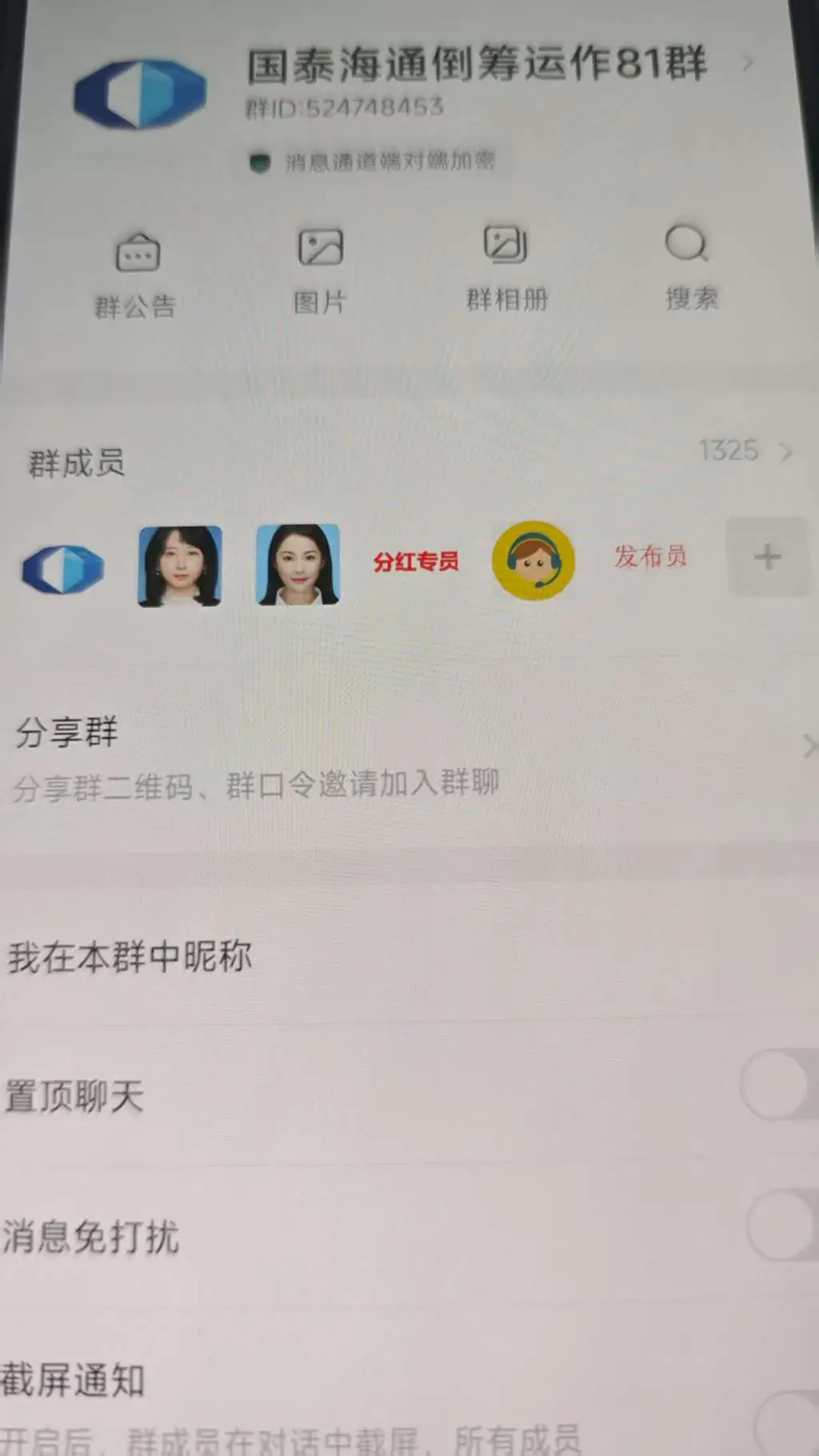Open the 群相册 group album

(x=506, y=267)
